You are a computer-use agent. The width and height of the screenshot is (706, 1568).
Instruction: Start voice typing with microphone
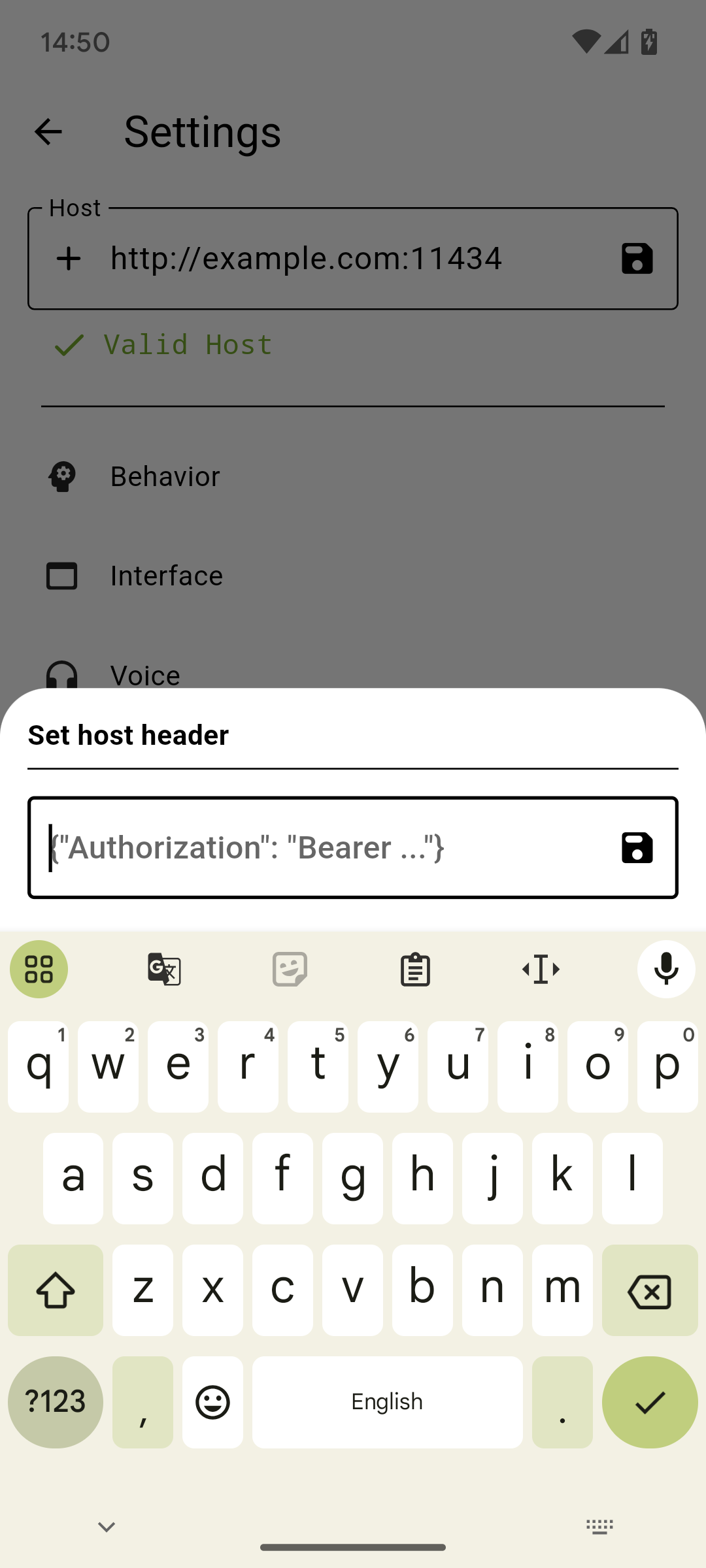coord(666,969)
